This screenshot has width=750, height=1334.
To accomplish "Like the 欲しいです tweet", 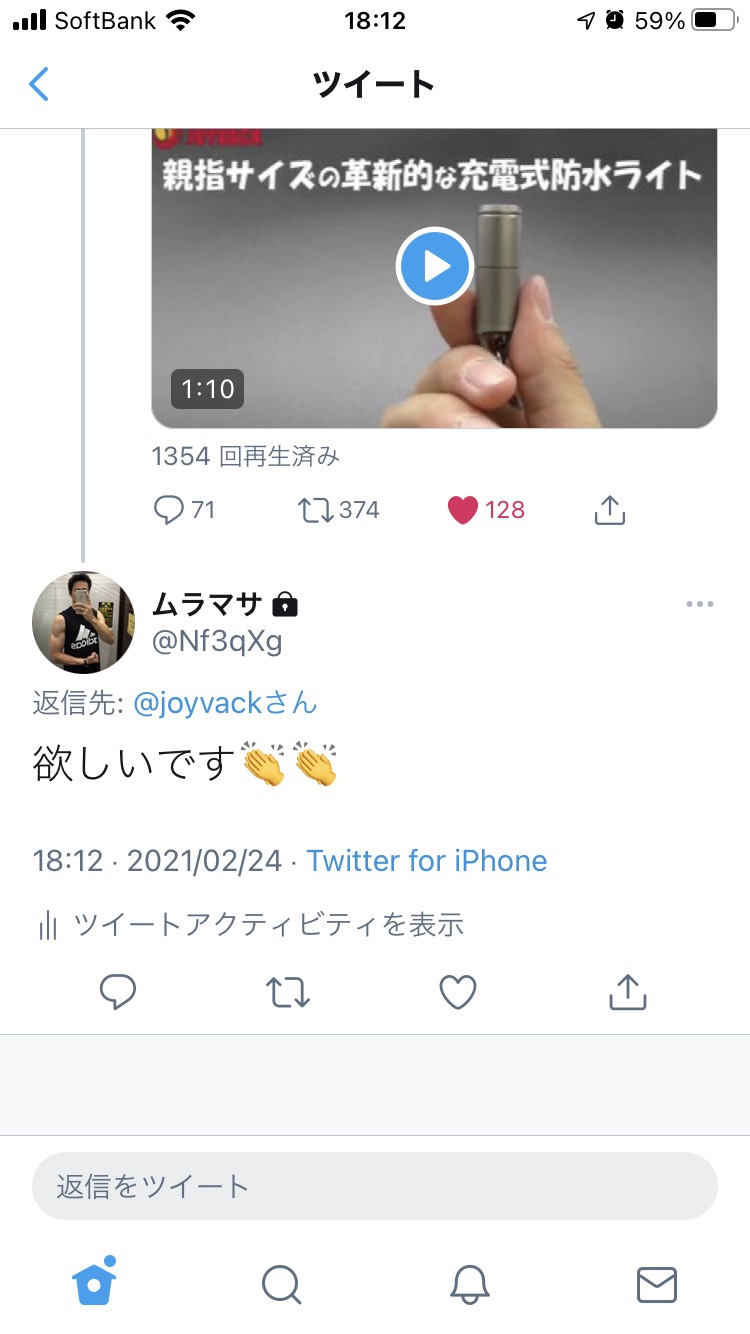I will [x=458, y=992].
